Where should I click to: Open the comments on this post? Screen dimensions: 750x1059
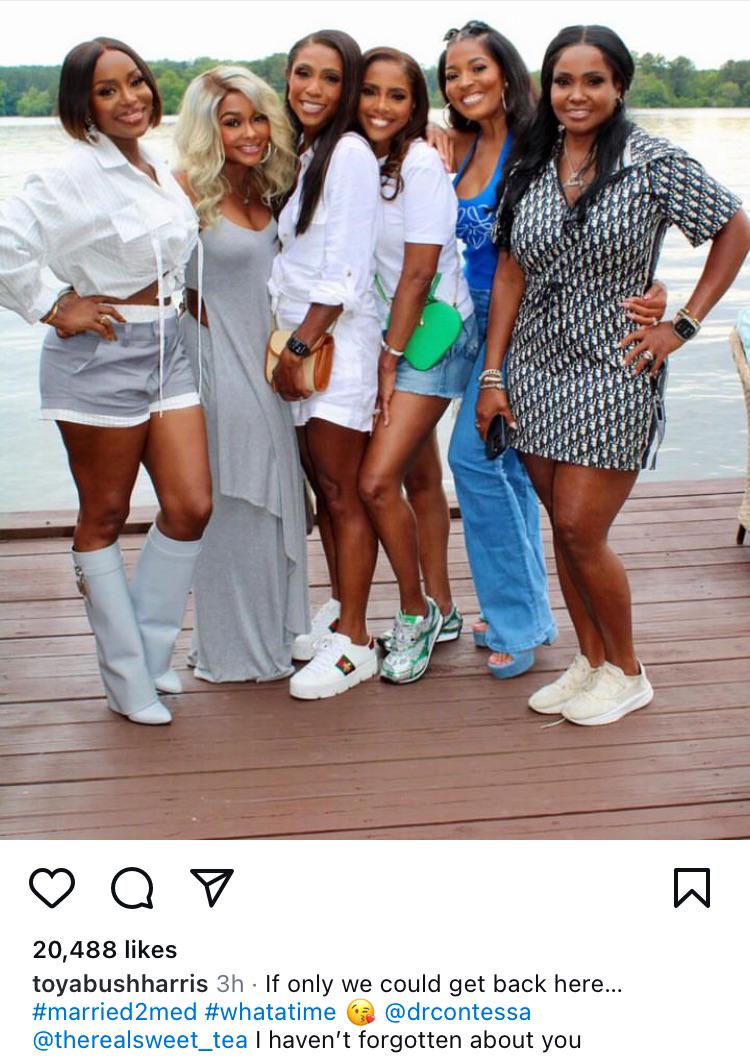point(132,887)
